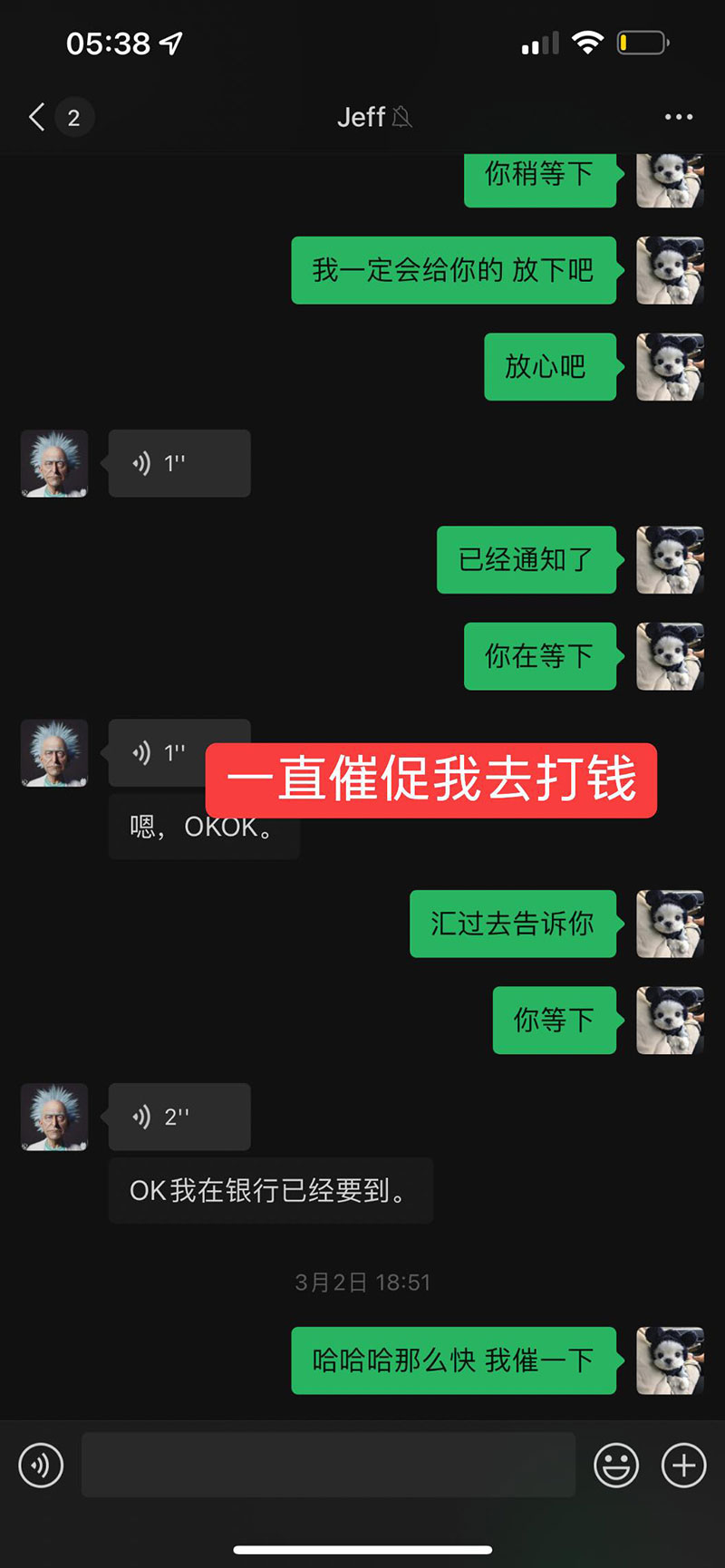The height and width of the screenshot is (1568, 725).
Task: Open the chat info overflow menu
Action: (x=678, y=117)
